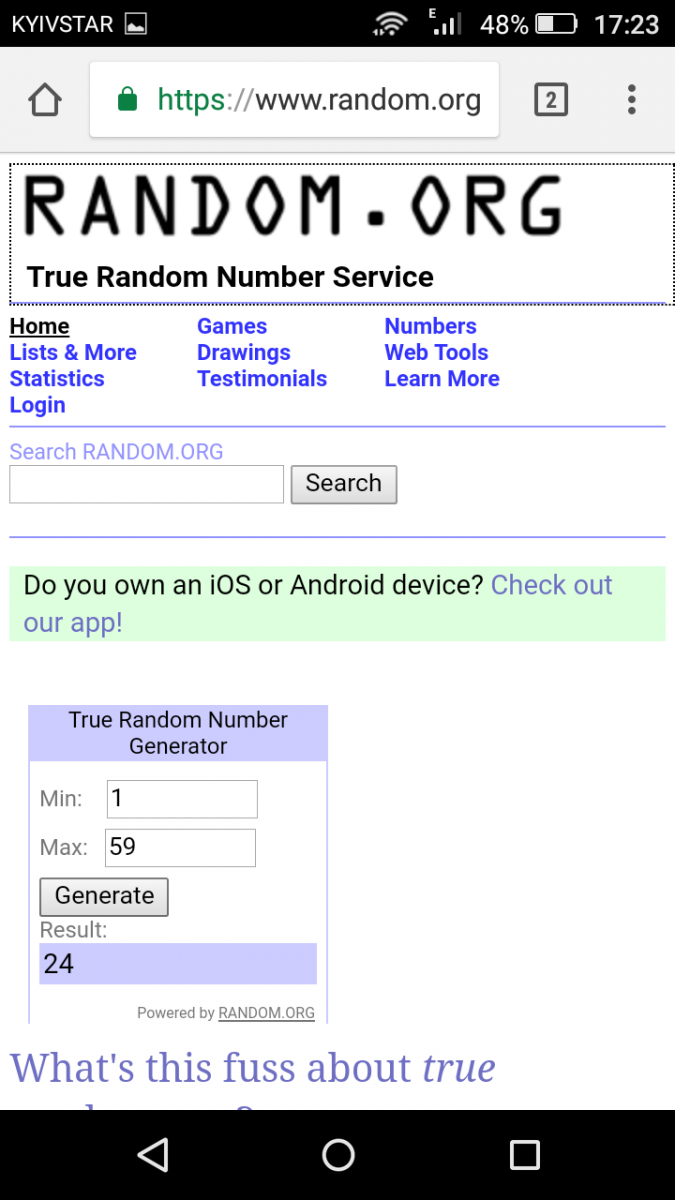Open the Statistics page
675x1200 pixels.
[57, 378]
